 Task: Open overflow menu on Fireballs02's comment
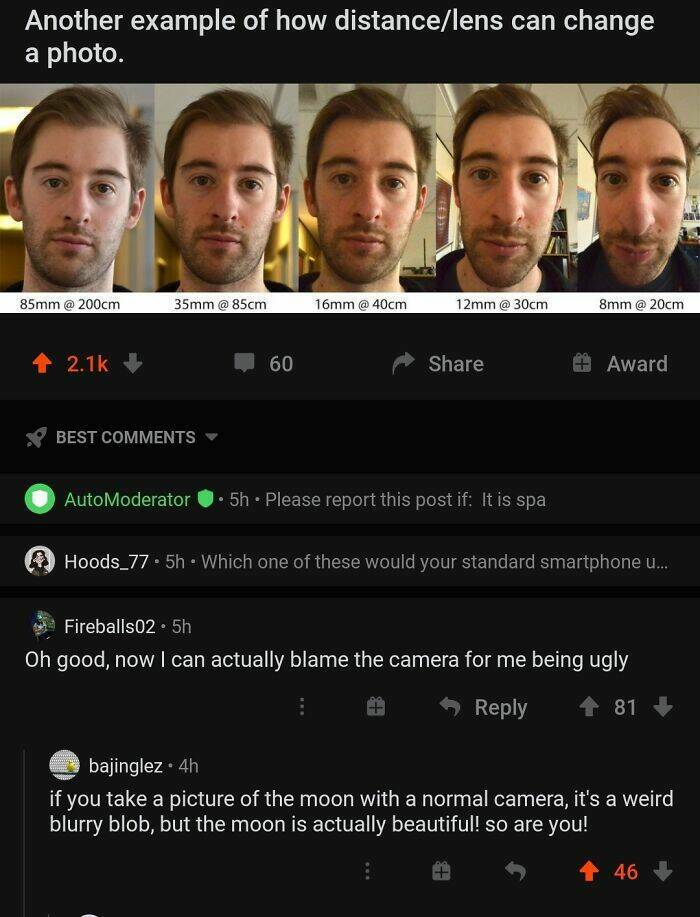click(x=301, y=707)
